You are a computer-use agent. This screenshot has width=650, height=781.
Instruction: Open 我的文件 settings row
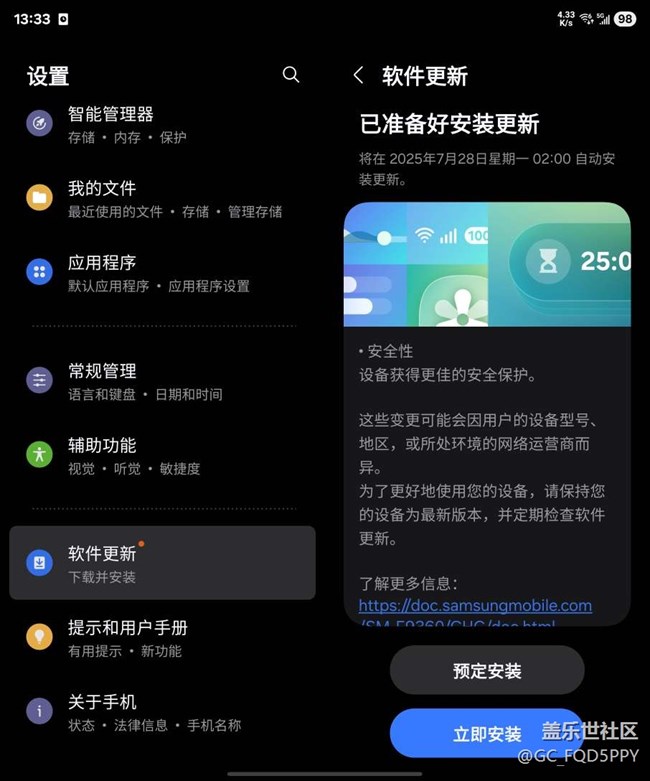click(x=160, y=198)
